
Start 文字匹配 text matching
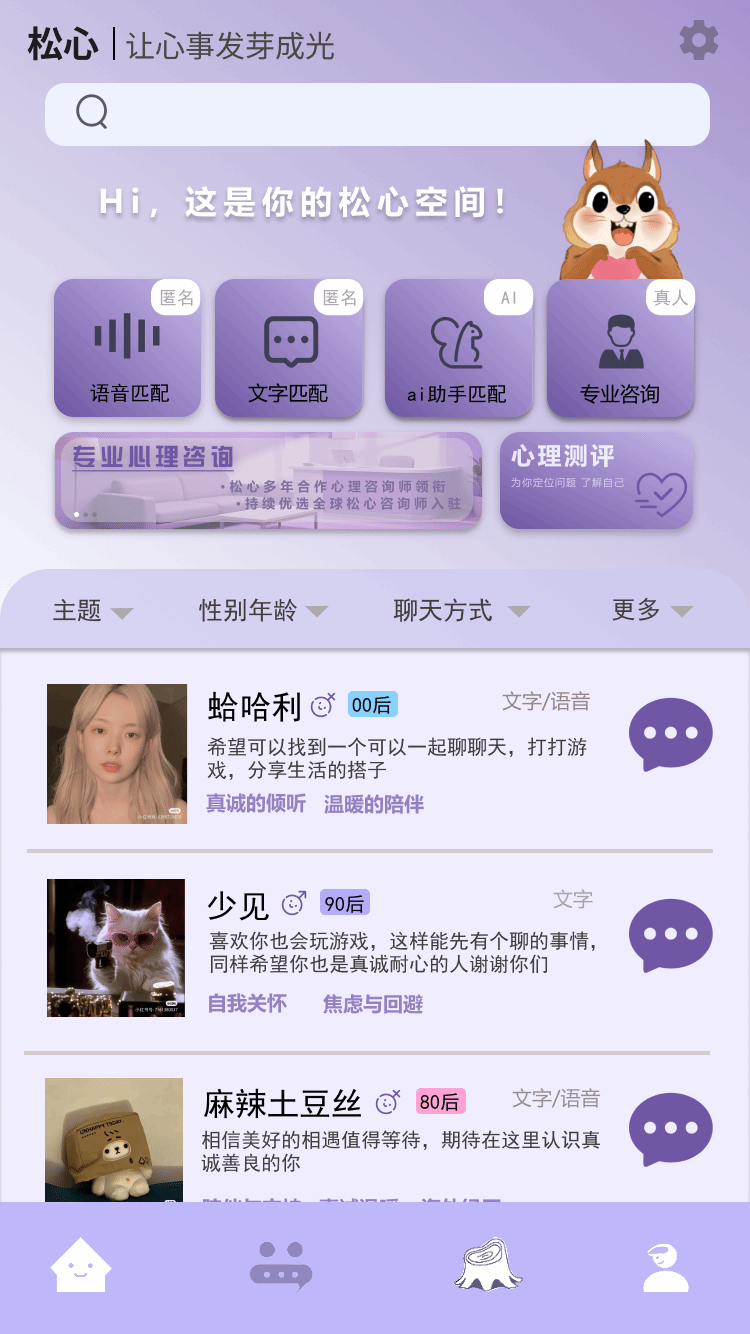pyautogui.click(x=289, y=348)
